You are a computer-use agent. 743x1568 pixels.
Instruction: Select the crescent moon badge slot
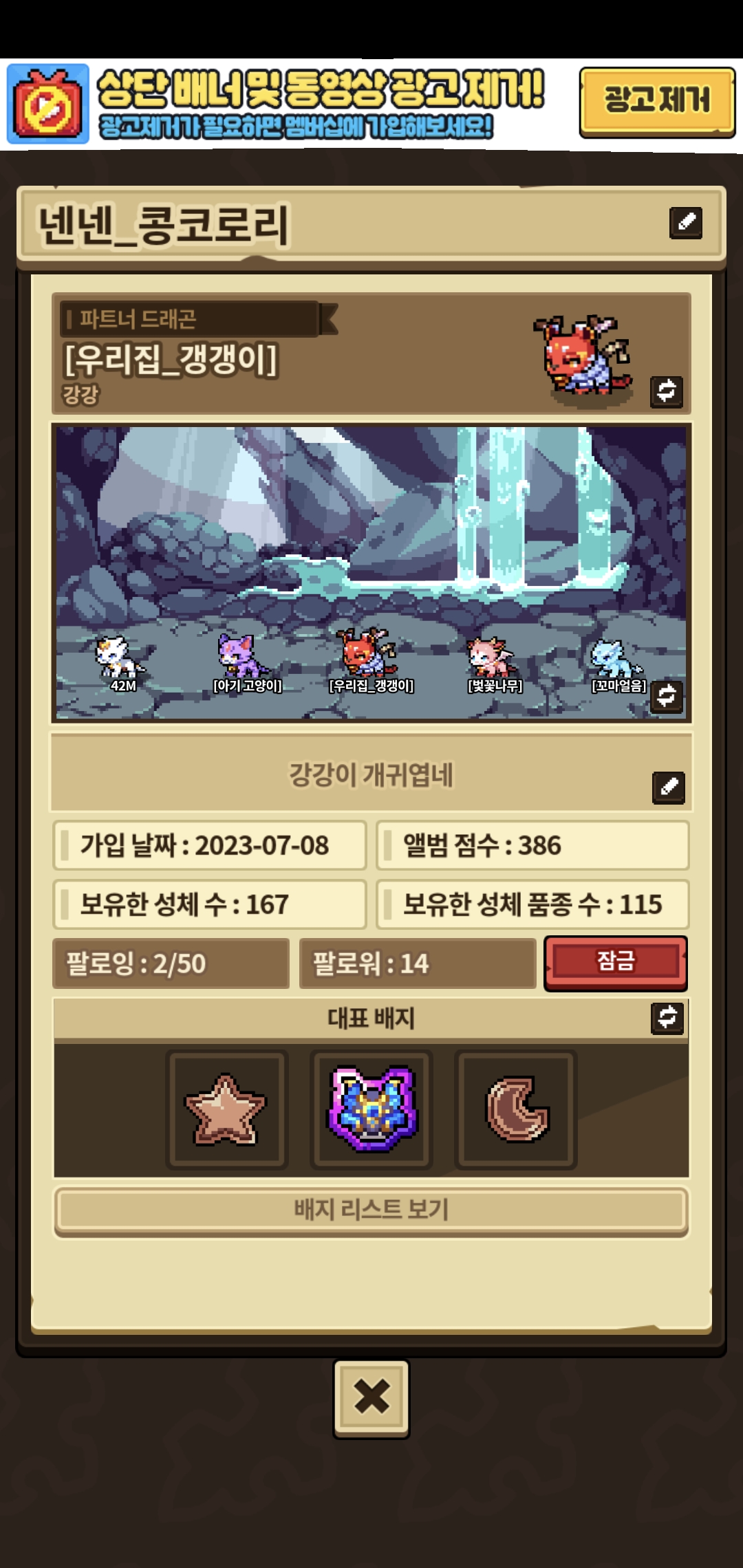point(516,1110)
